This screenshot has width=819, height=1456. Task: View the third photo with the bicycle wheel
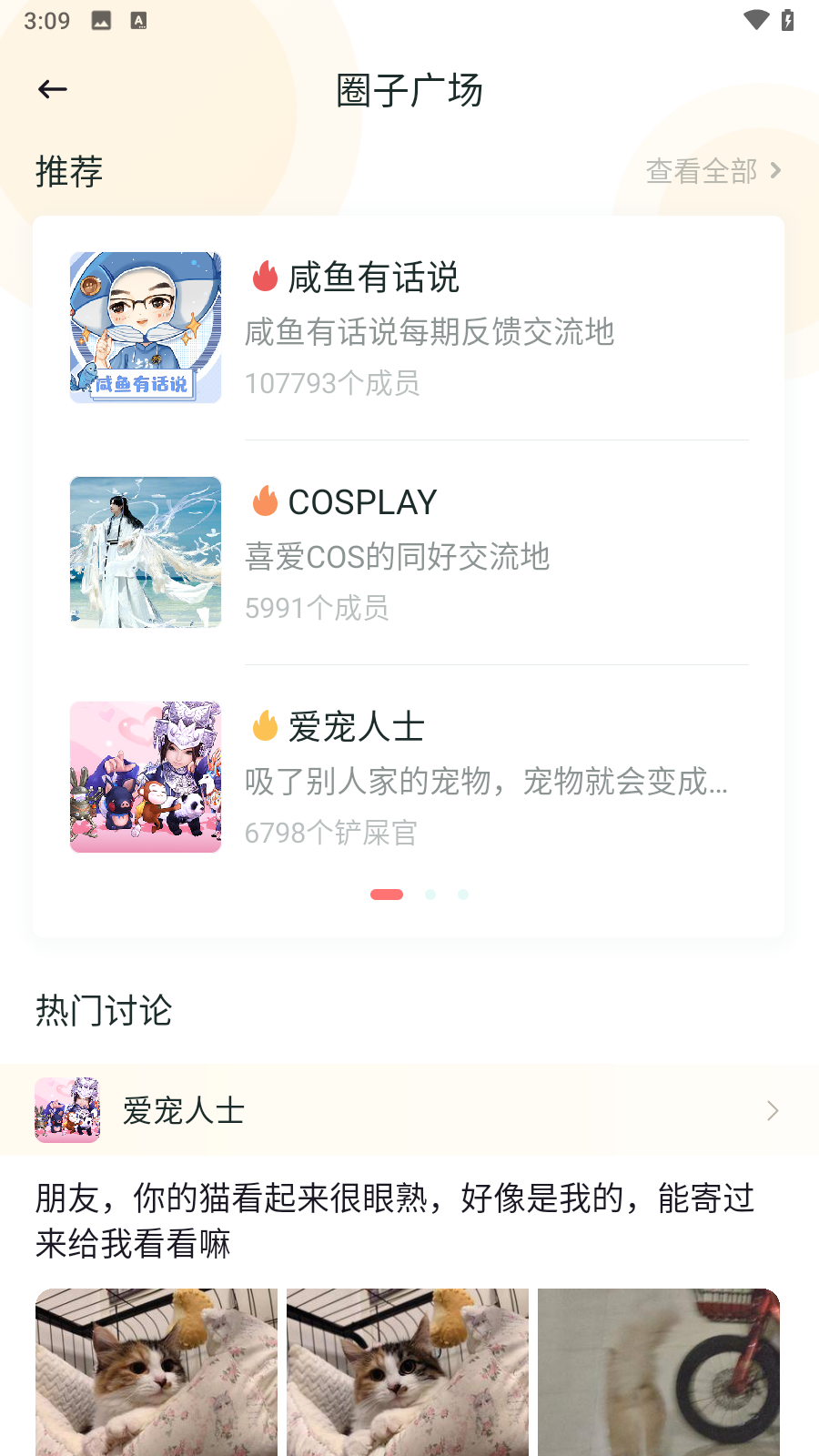pyautogui.click(x=659, y=1371)
